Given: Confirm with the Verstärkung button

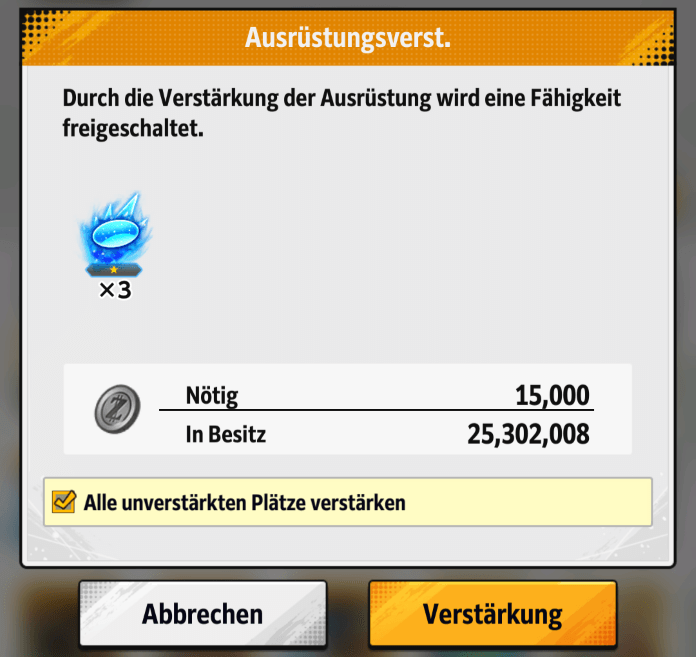Looking at the screenshot, I should (492, 613).
